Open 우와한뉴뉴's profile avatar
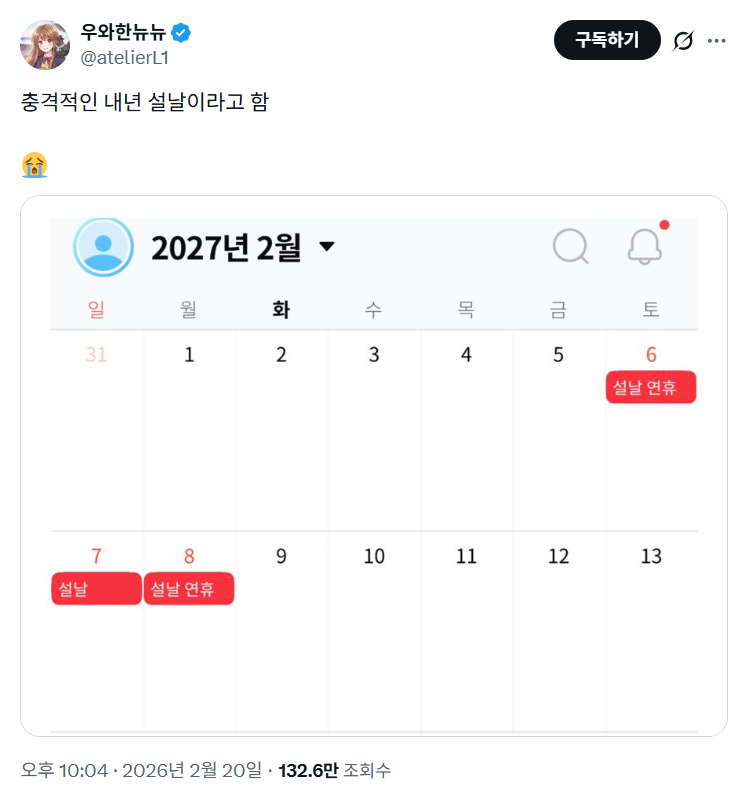The image size is (748, 805). click(x=45, y=45)
